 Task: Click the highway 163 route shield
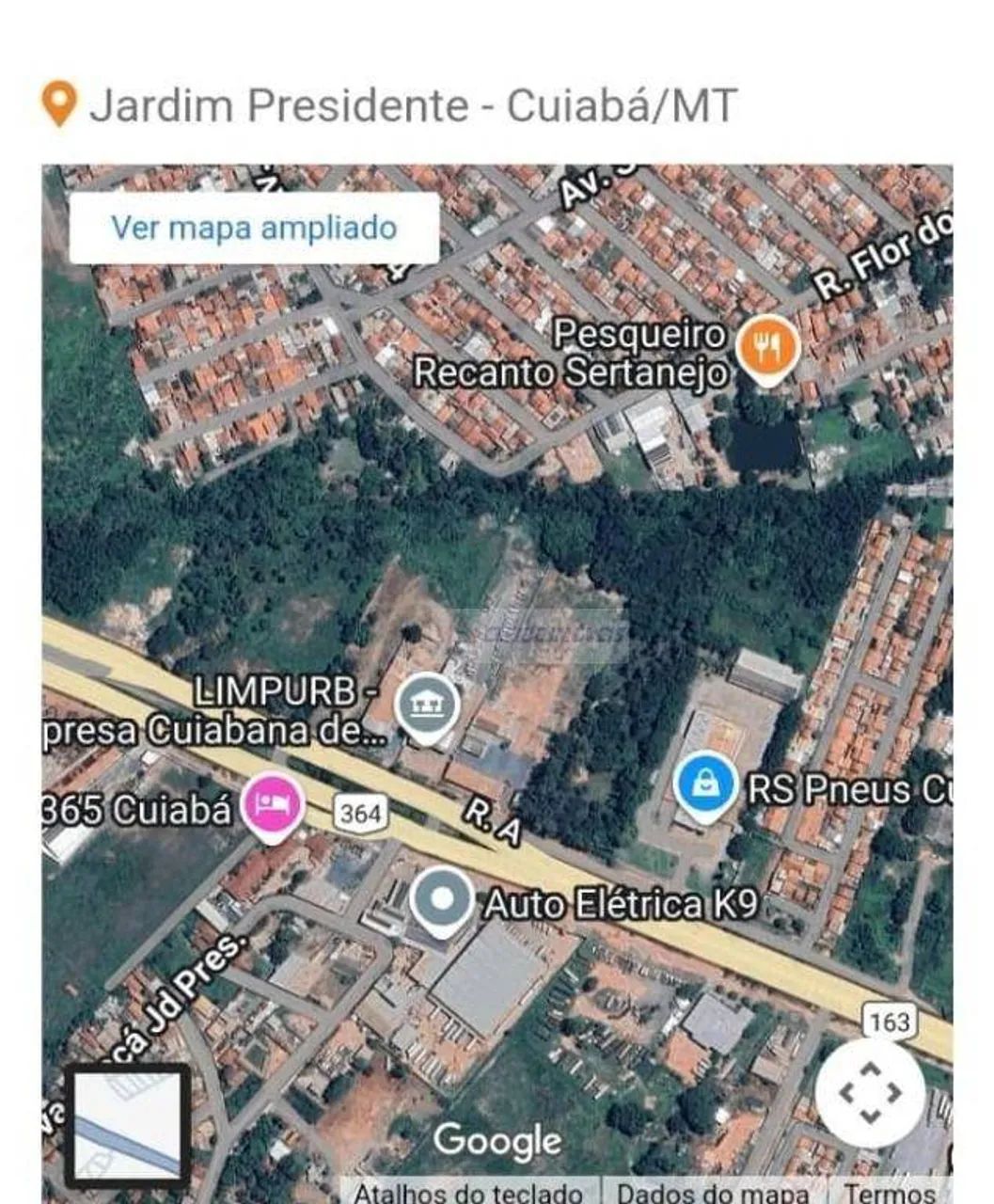click(890, 1020)
